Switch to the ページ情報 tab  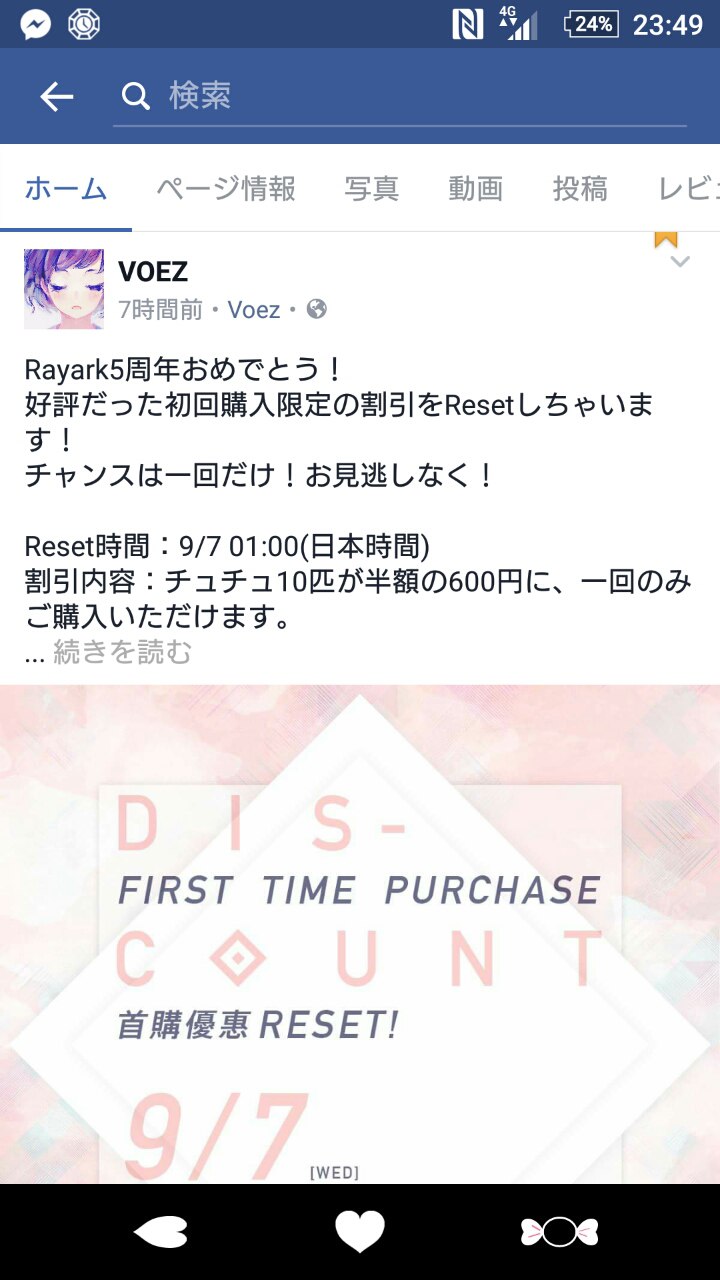click(x=226, y=188)
